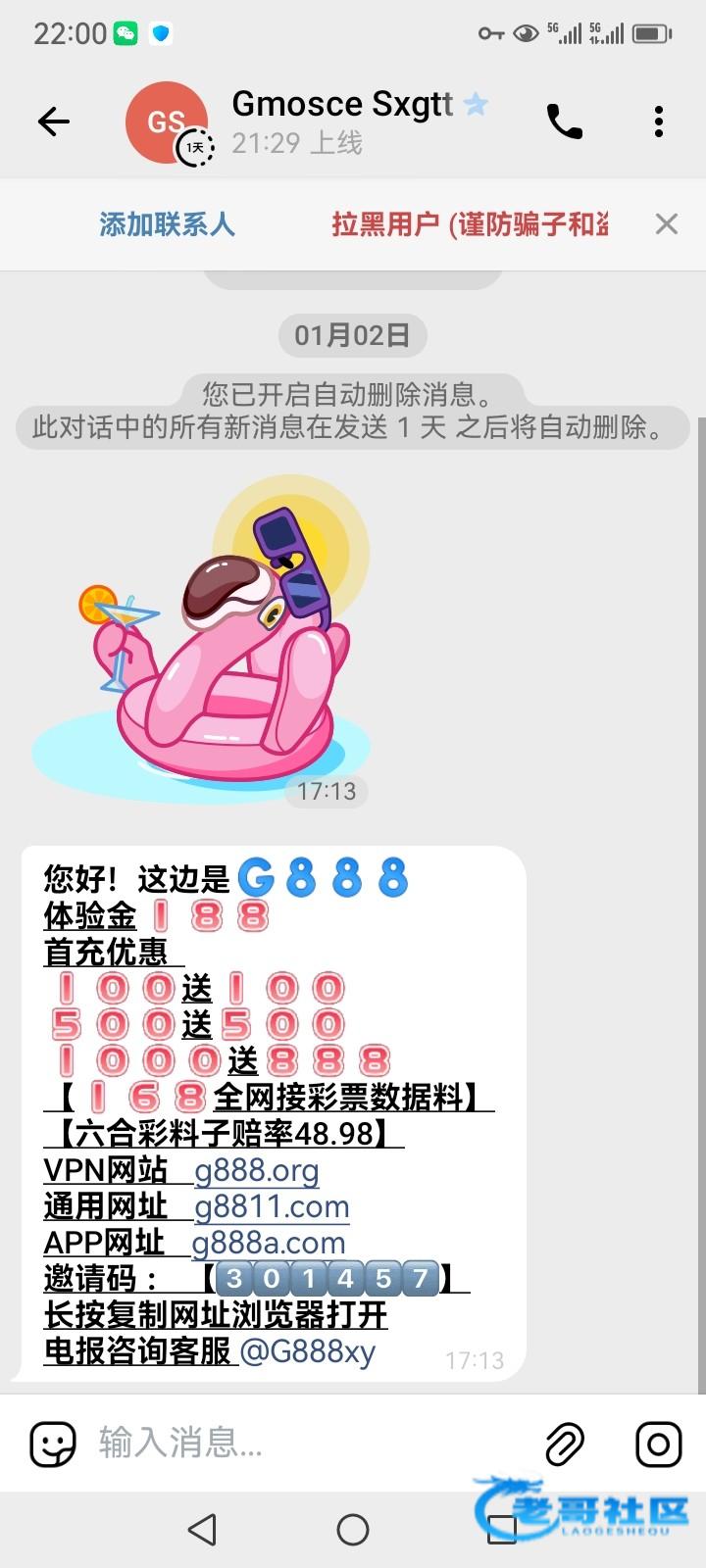The image size is (706, 1568).
Task: Open the g888.org link
Action: tap(256, 1170)
